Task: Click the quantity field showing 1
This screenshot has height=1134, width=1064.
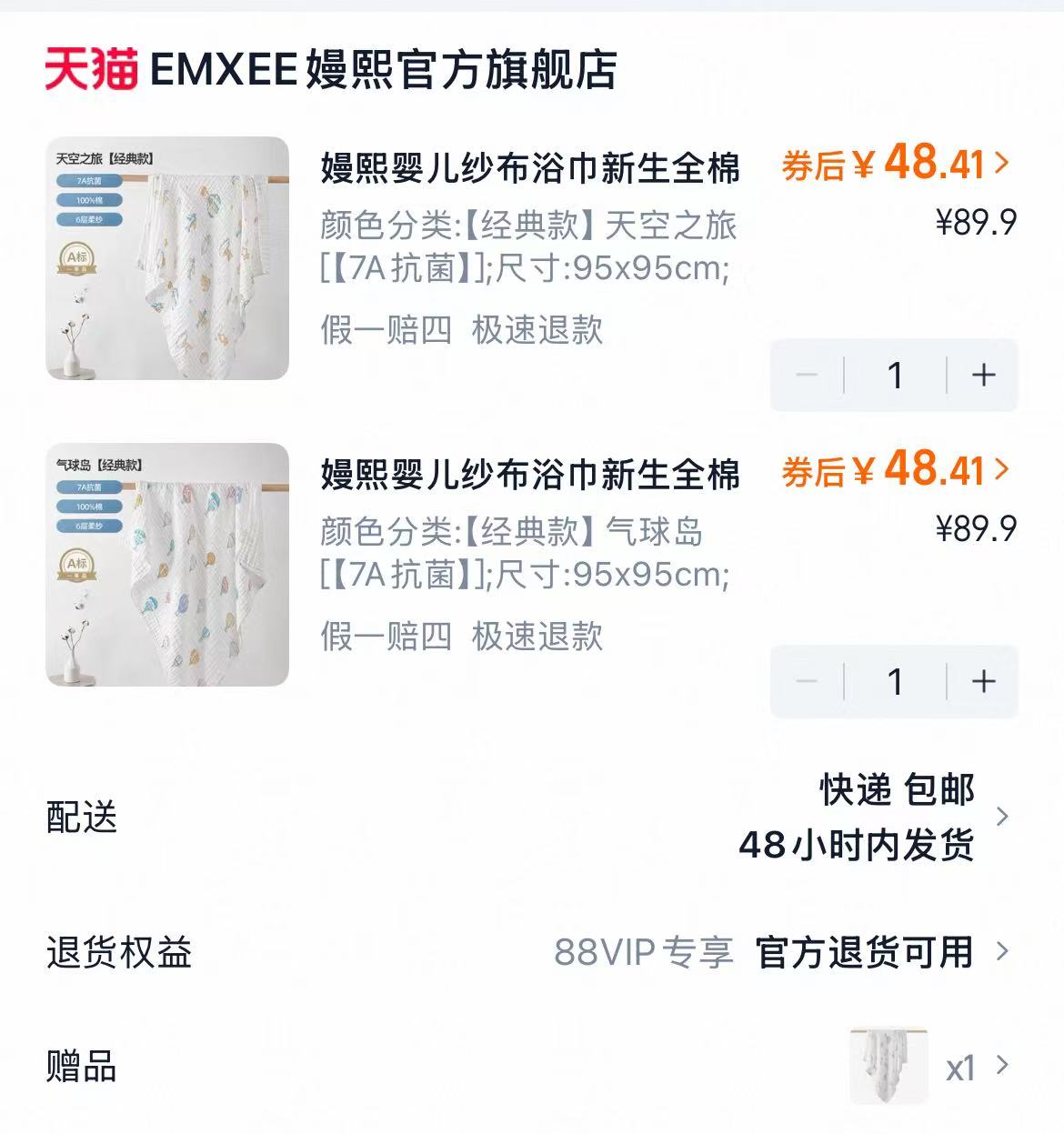Action: [895, 376]
